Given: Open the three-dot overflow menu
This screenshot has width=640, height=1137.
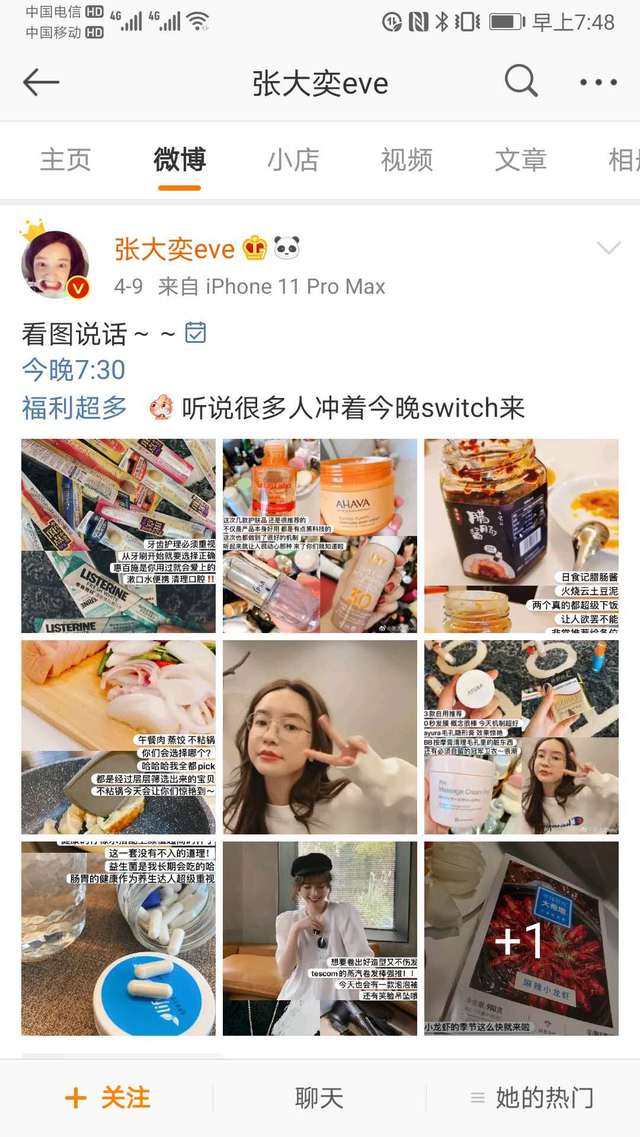Looking at the screenshot, I should coord(598,82).
